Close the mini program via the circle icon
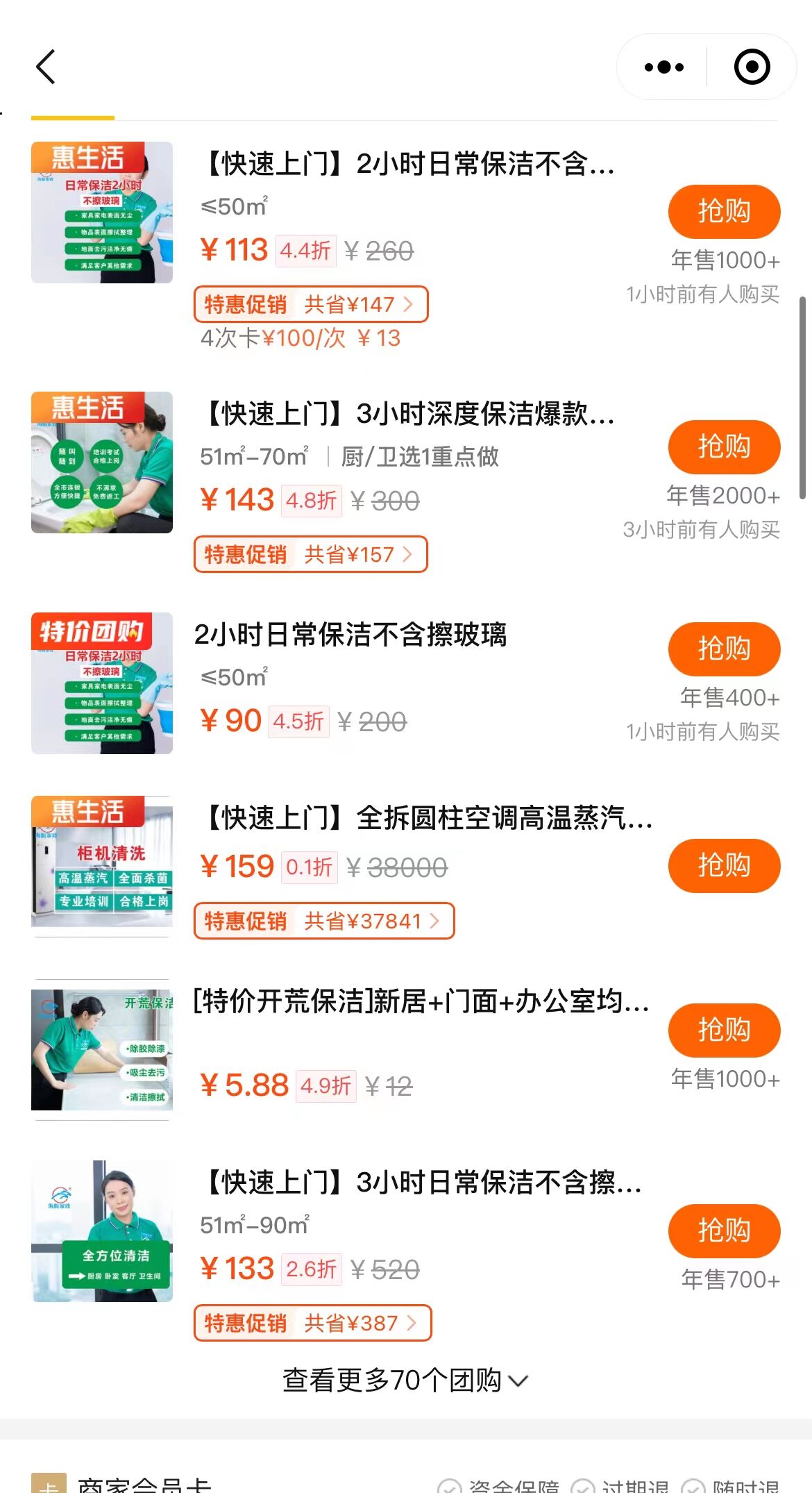Viewport: 812px width, 1493px height. pos(752,67)
